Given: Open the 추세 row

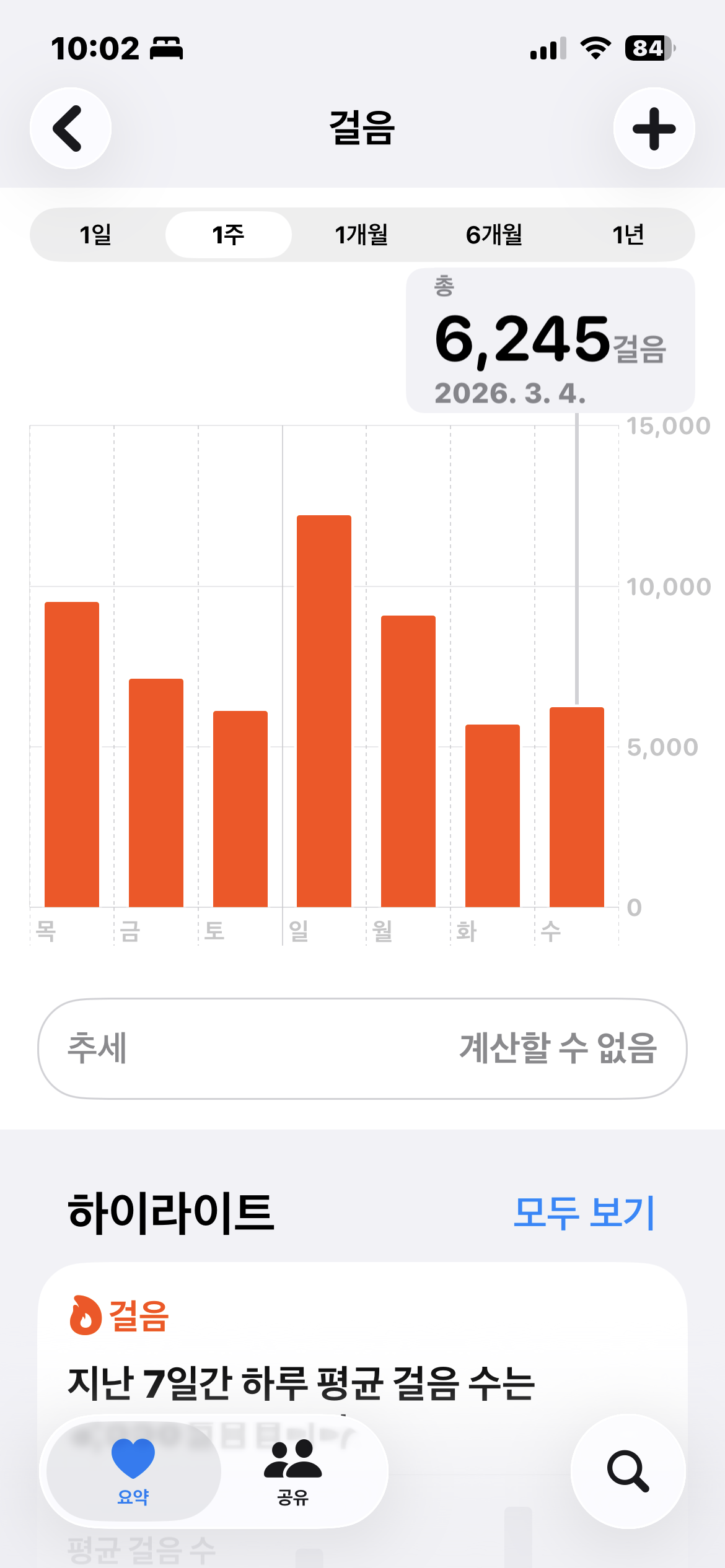Looking at the screenshot, I should (362, 1048).
